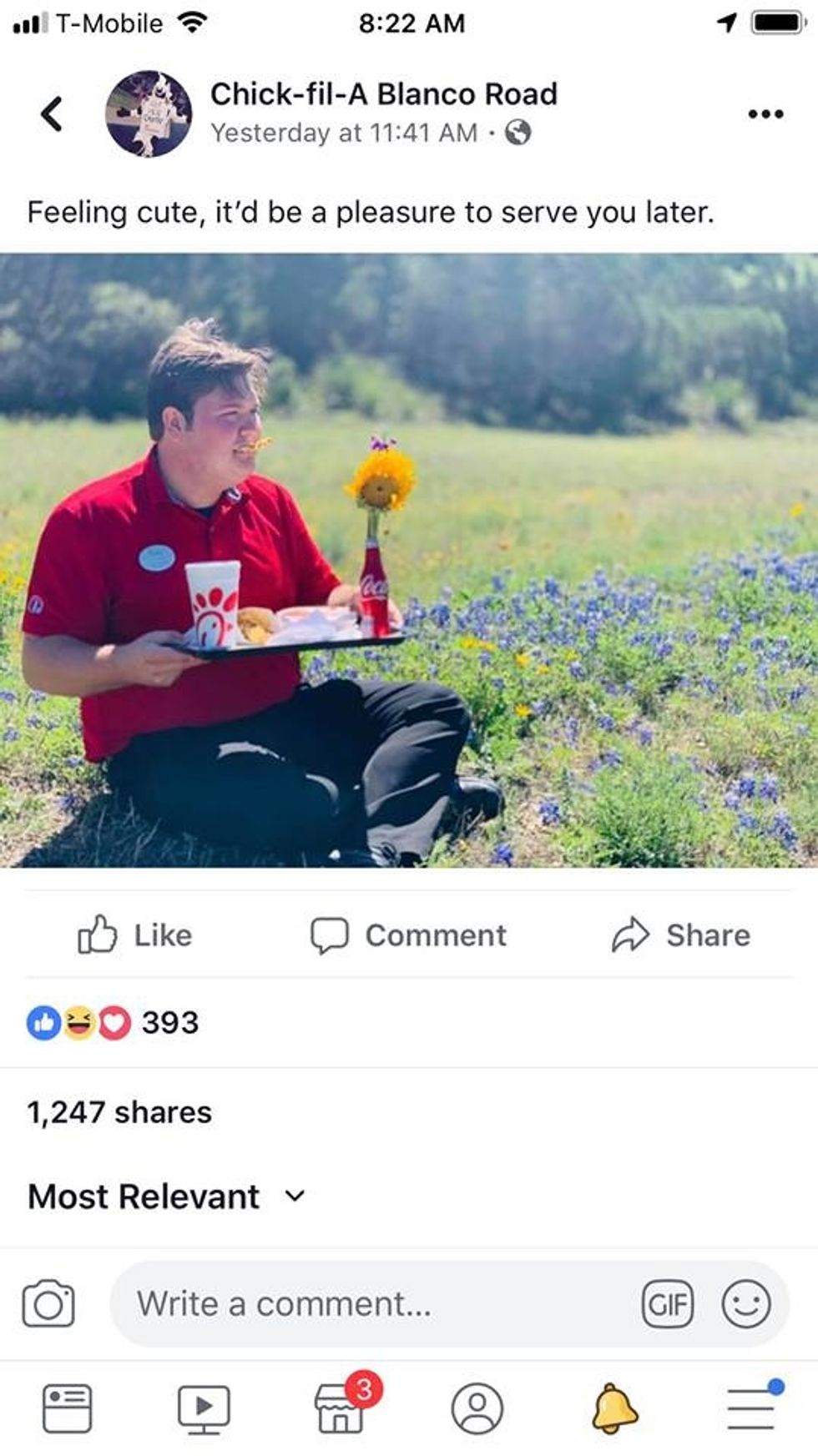Open the notifications bell tab
Image resolution: width=818 pixels, height=1456 pixels.
pyautogui.click(x=615, y=1408)
